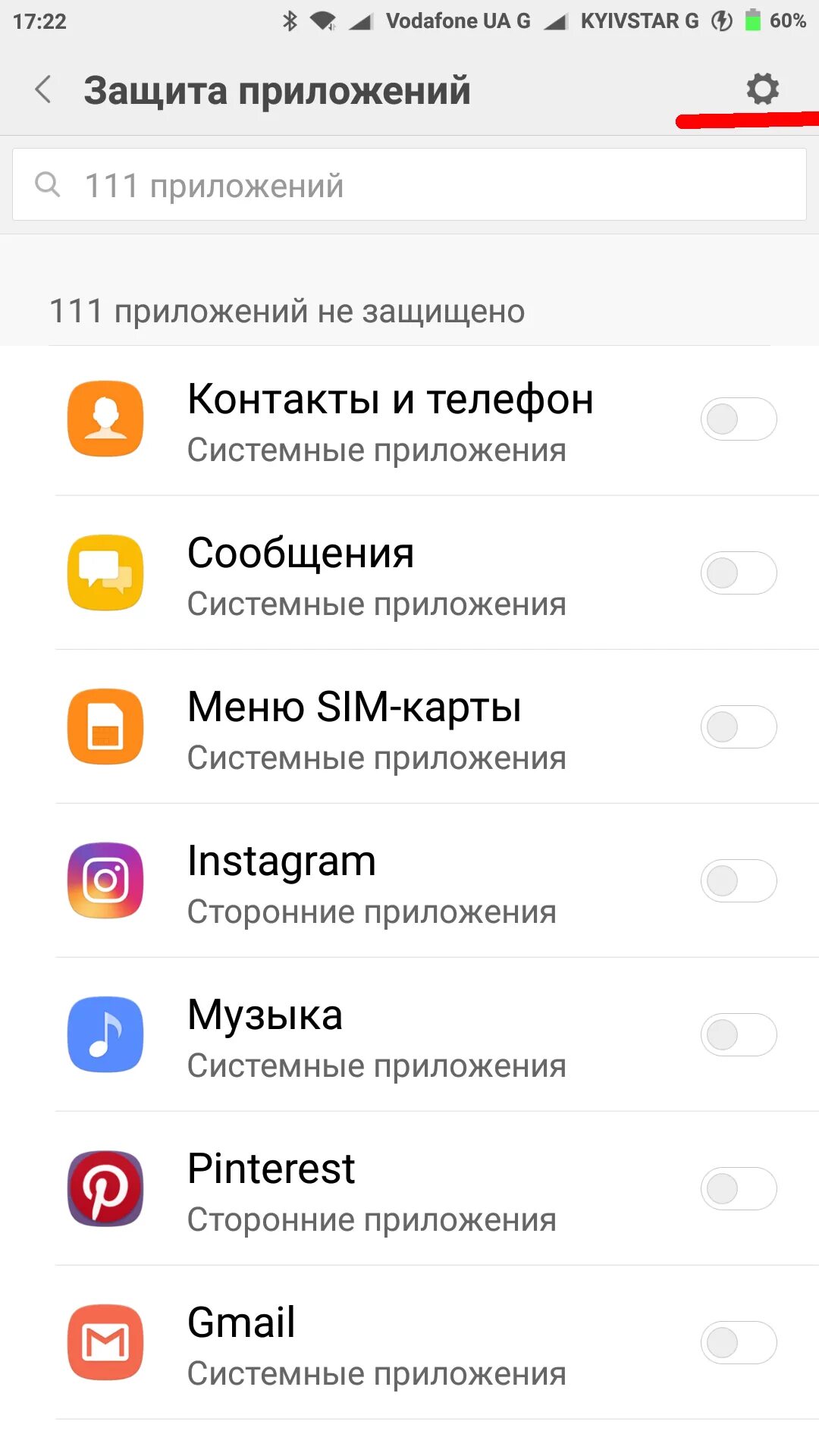
Task: Enable the Музыка app lock switch
Action: coord(738,1034)
